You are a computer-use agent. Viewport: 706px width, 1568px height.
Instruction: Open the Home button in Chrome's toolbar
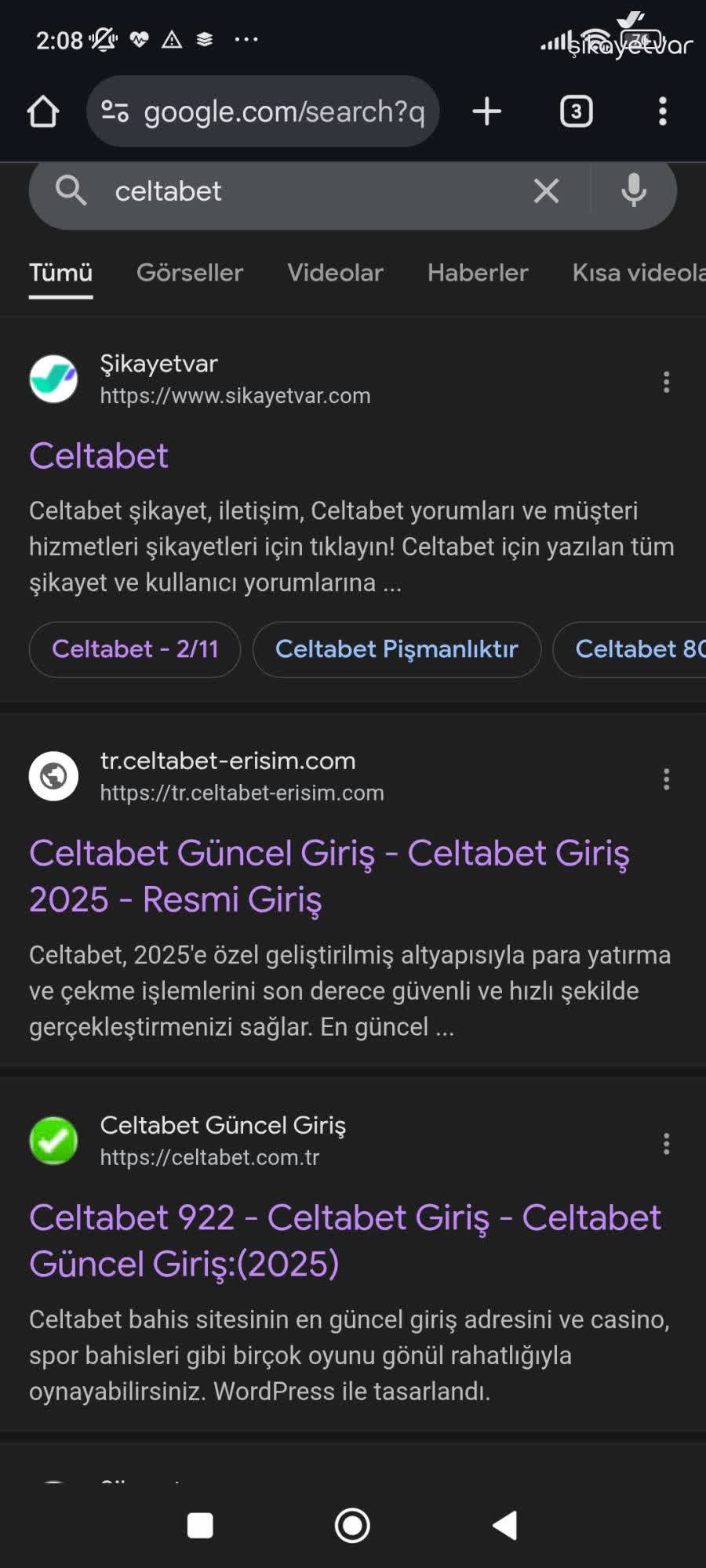pos(44,111)
